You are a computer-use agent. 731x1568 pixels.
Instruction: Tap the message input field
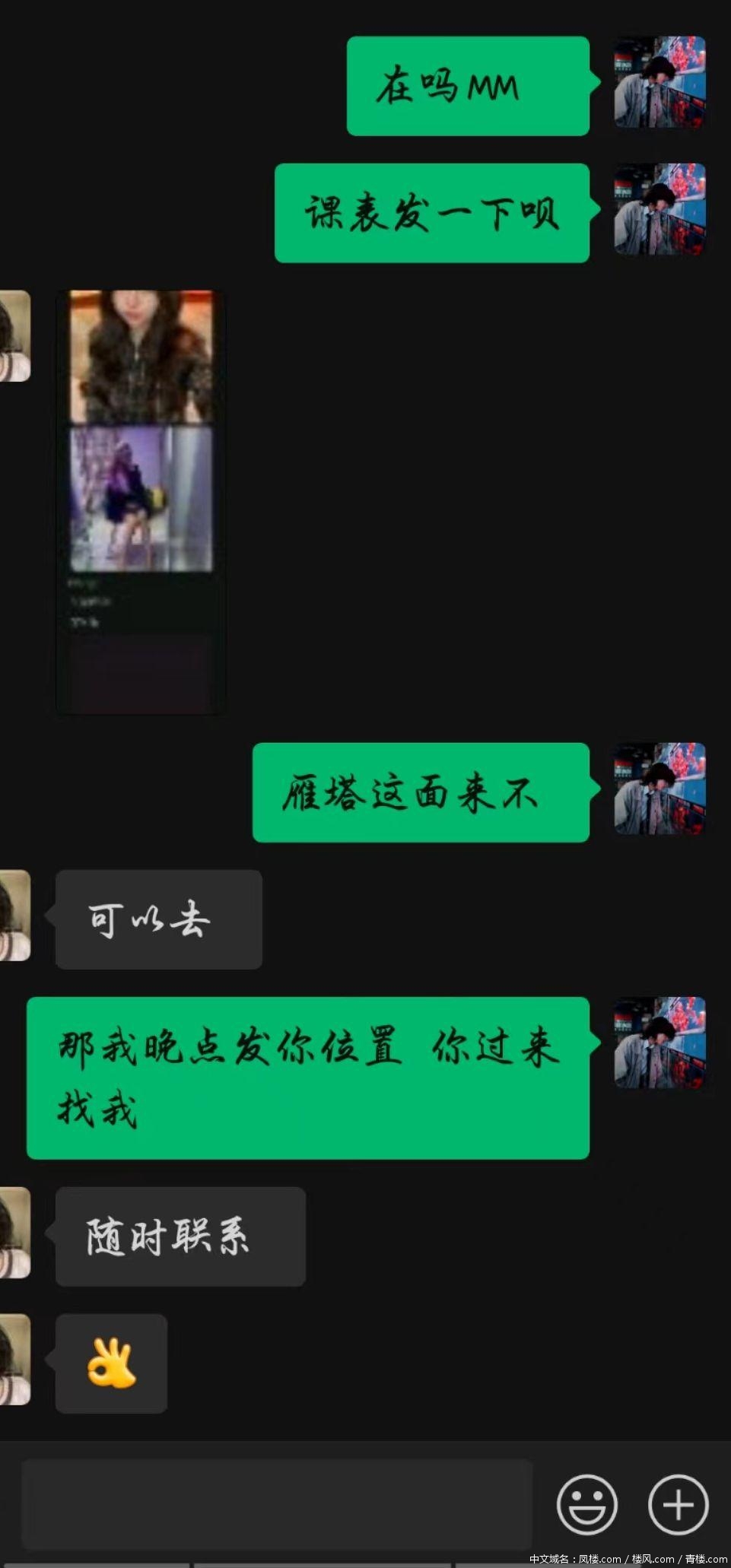277,1503
